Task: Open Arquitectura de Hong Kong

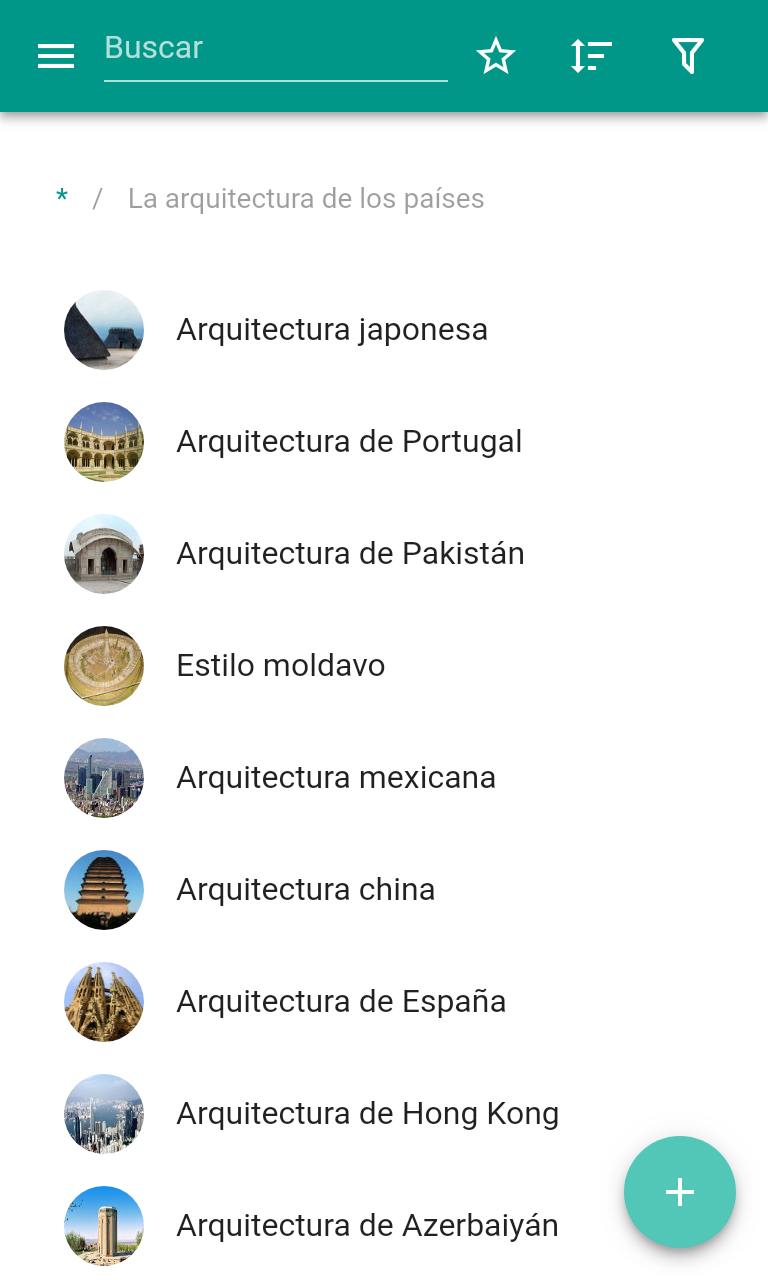Action: coord(367,1114)
